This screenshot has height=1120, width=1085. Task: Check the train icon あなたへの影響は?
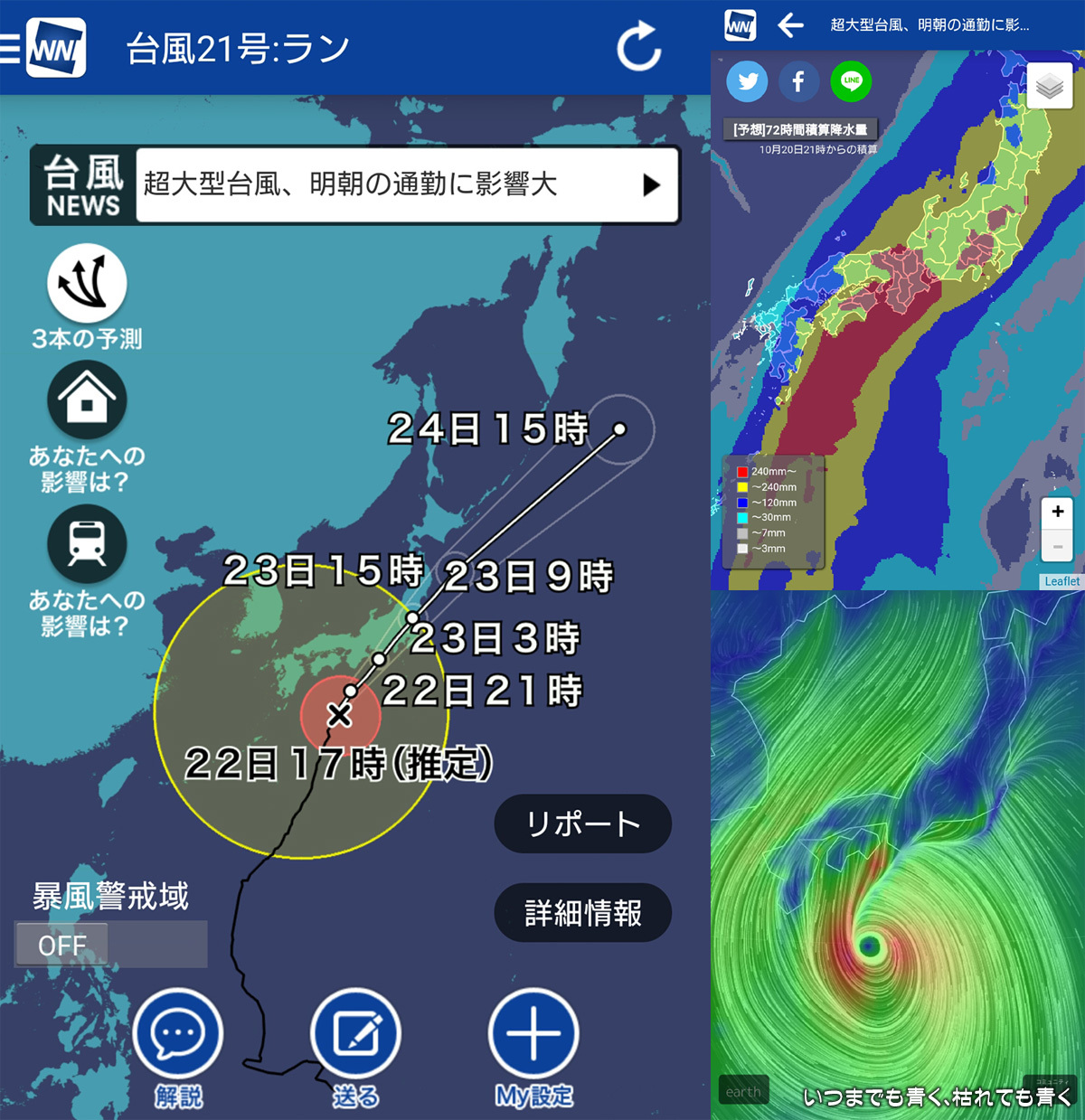[87, 544]
